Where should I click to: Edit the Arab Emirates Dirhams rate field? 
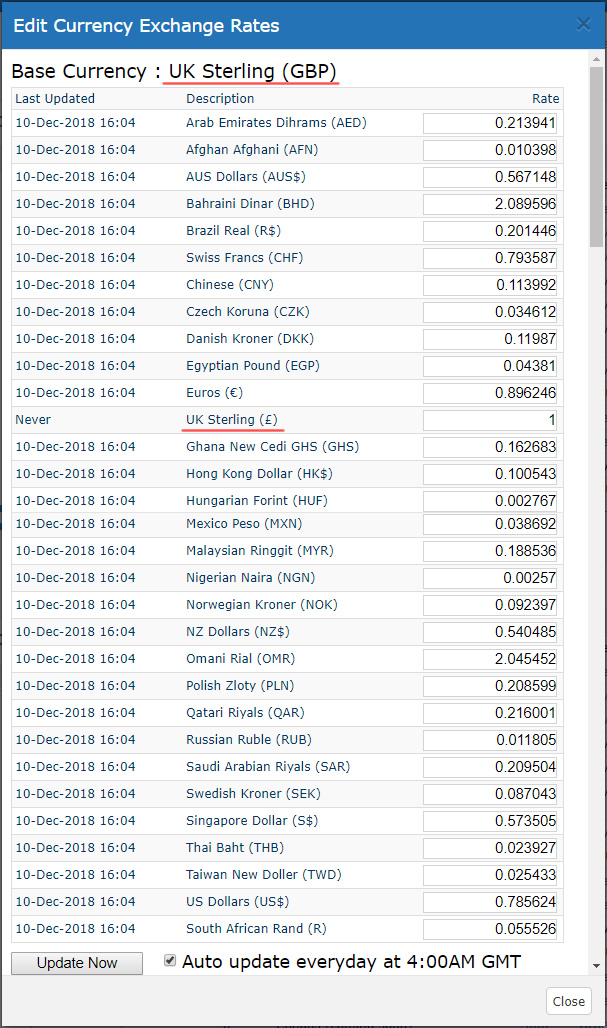tap(490, 123)
